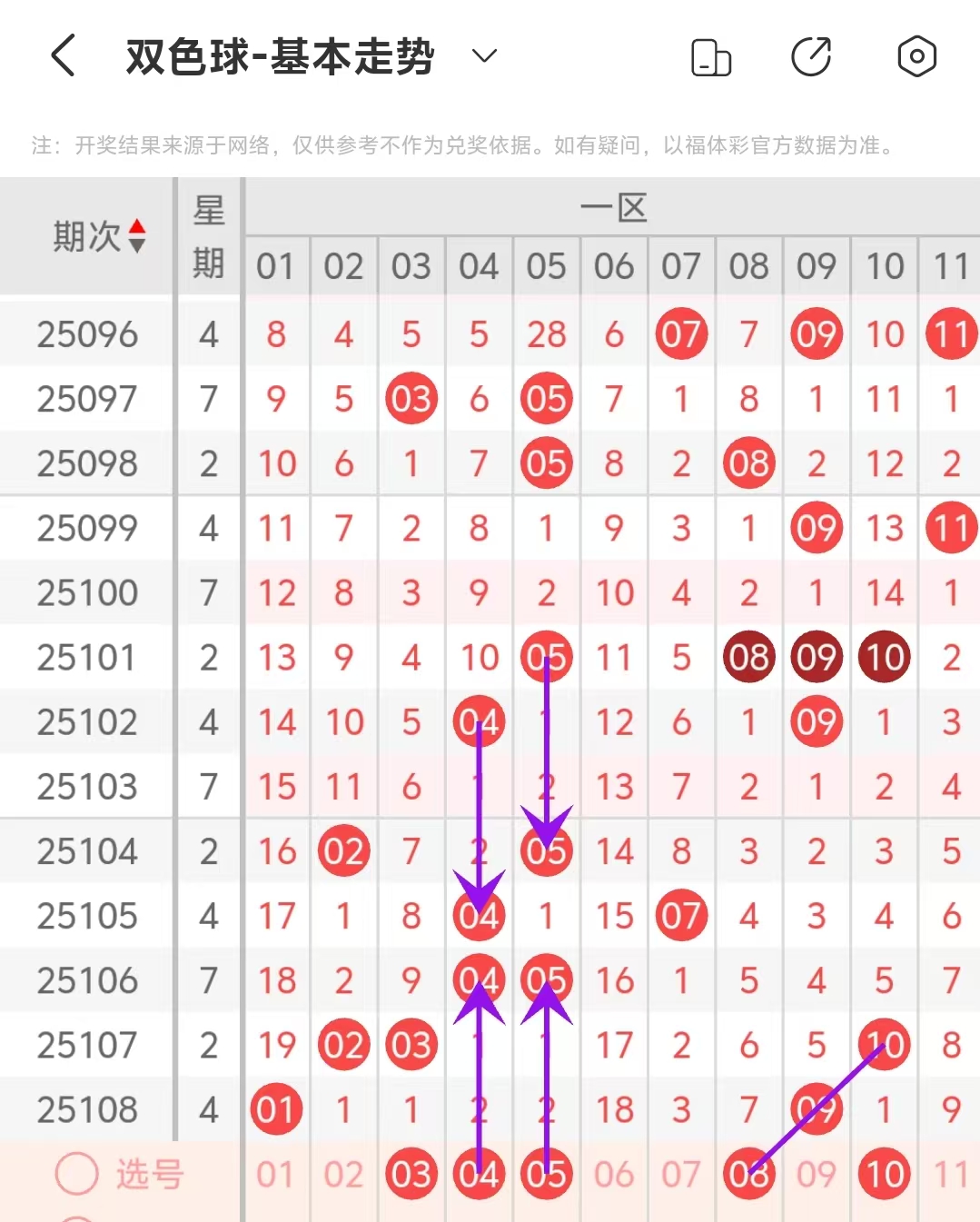Deselect number 08 in the 选号 row
This screenshot has height=1222, width=980.
coord(748,1174)
